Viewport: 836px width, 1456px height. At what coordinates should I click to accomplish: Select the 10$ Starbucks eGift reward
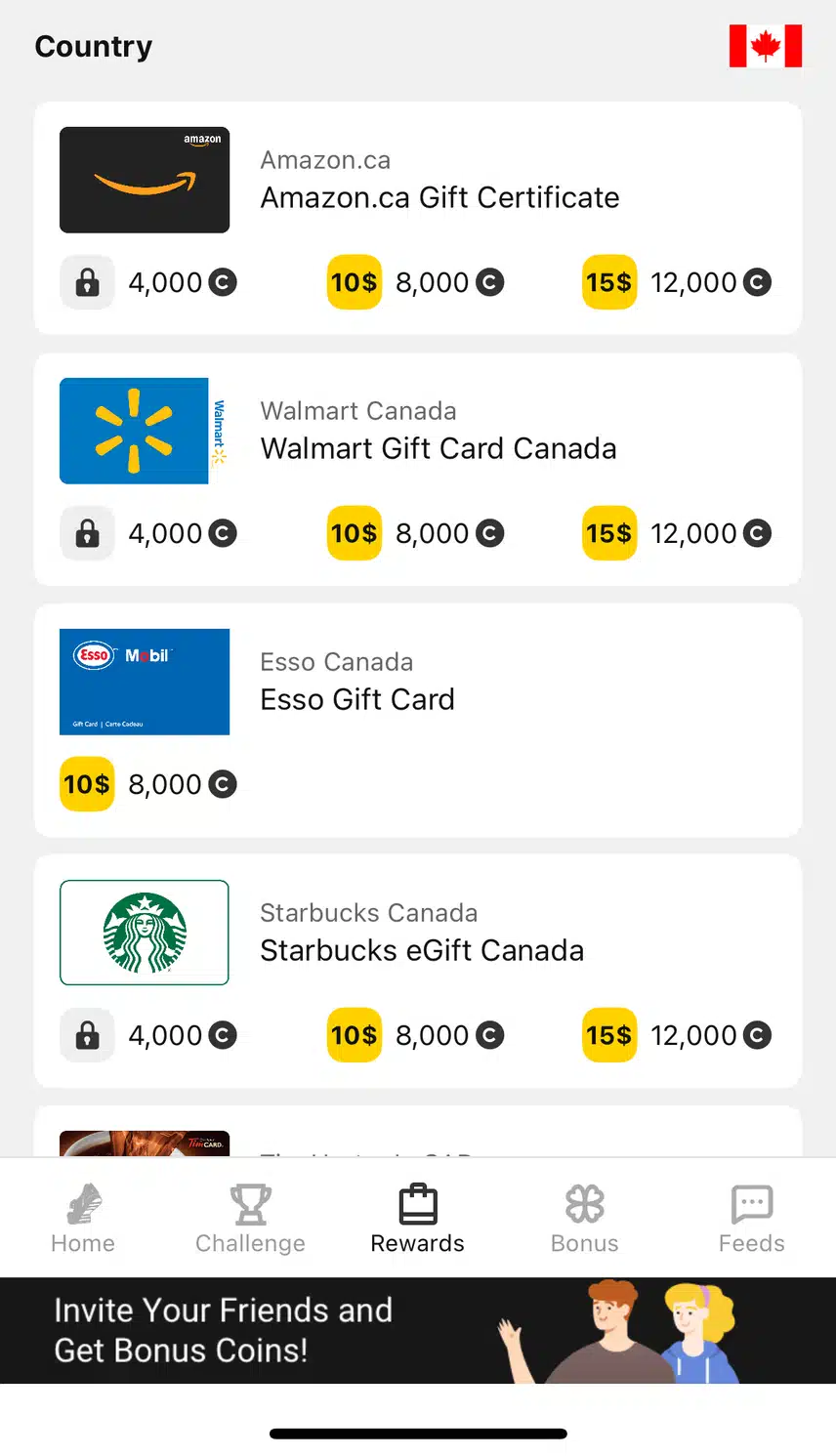[x=415, y=1035]
